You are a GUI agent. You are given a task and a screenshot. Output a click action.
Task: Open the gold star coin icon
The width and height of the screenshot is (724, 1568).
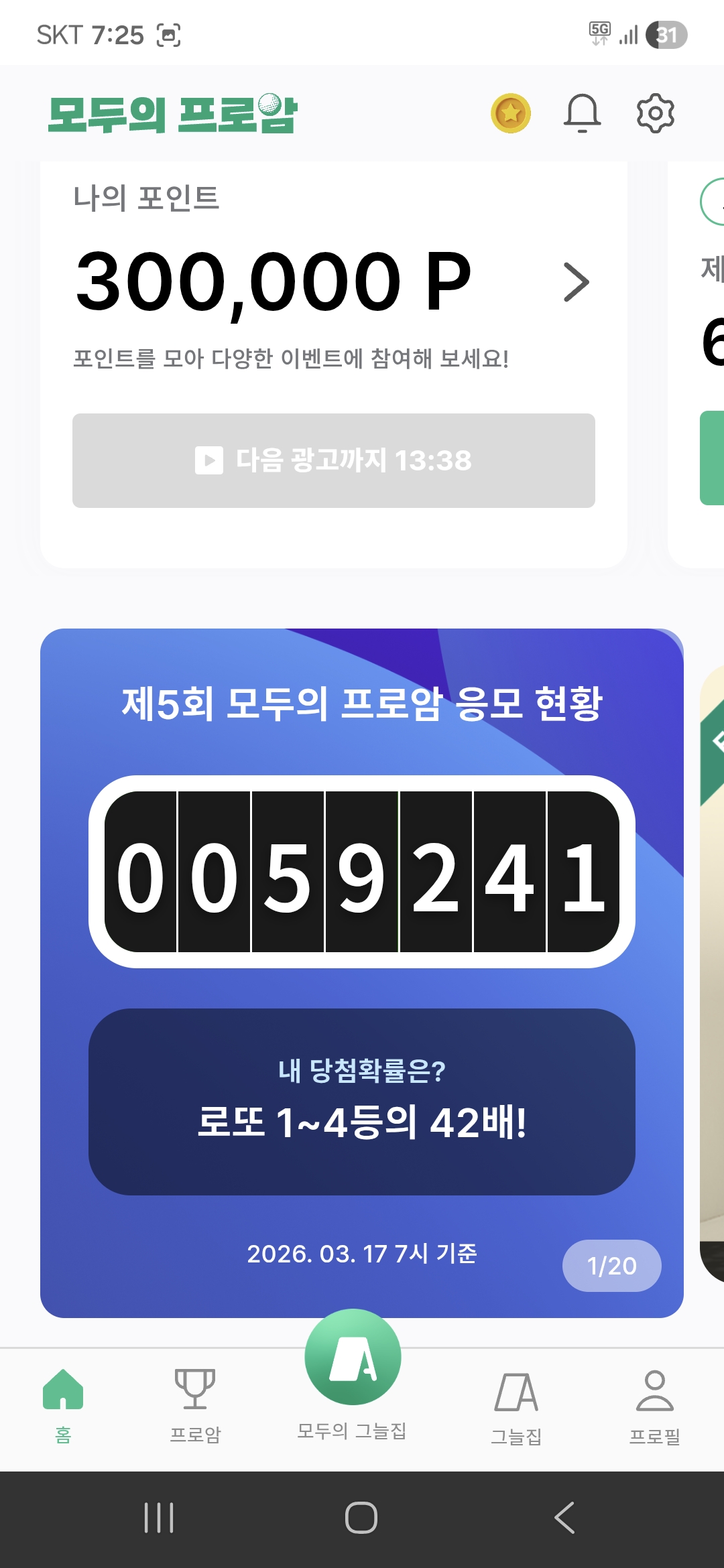point(511,113)
